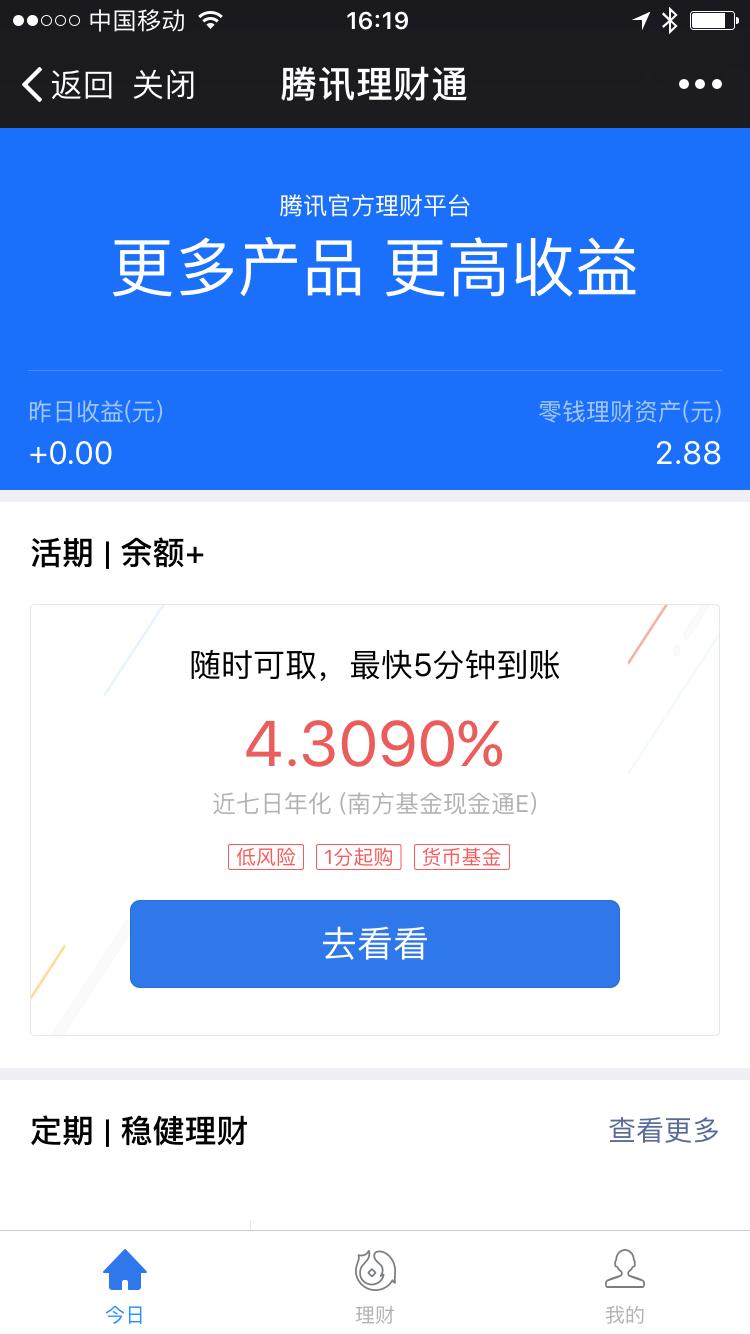Select the 货币基金 fund type label
Viewport: 750px width, 1334px height.
462,857
